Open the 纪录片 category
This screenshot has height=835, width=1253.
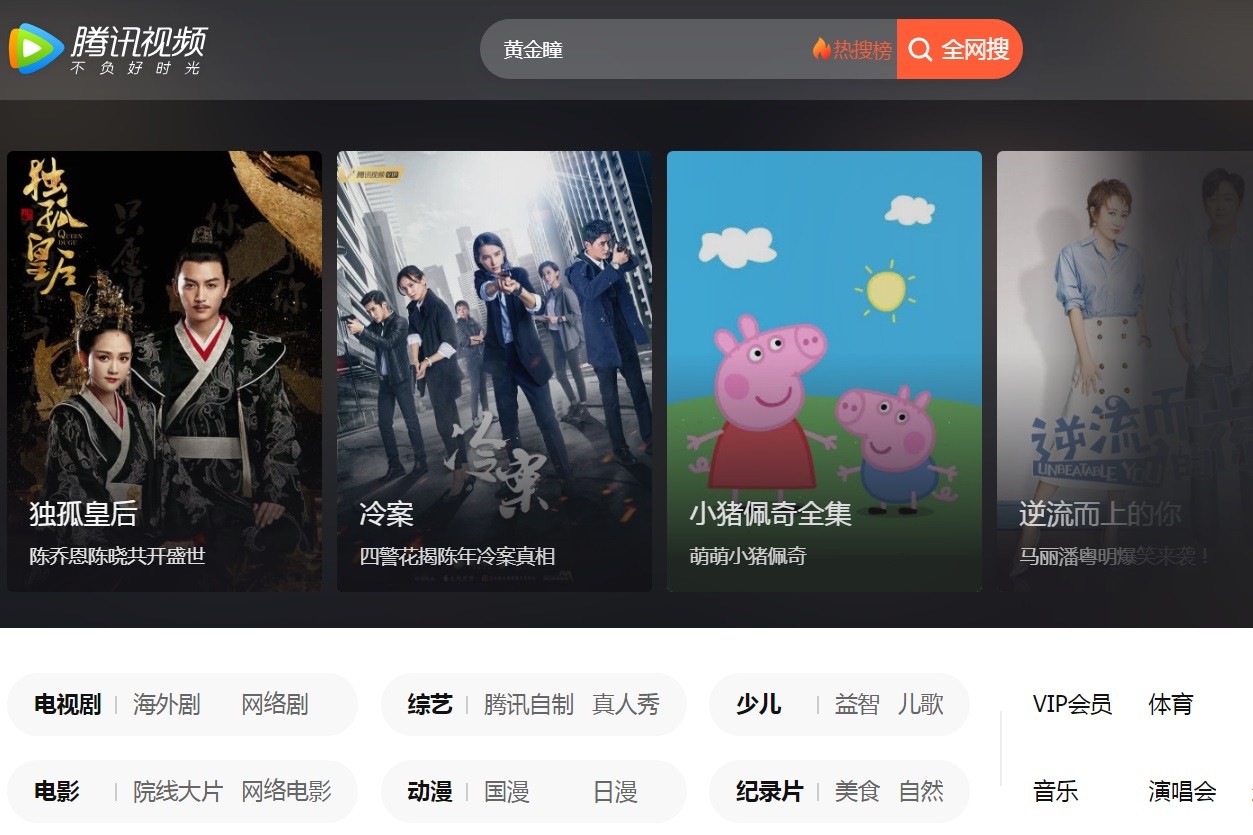click(x=770, y=792)
